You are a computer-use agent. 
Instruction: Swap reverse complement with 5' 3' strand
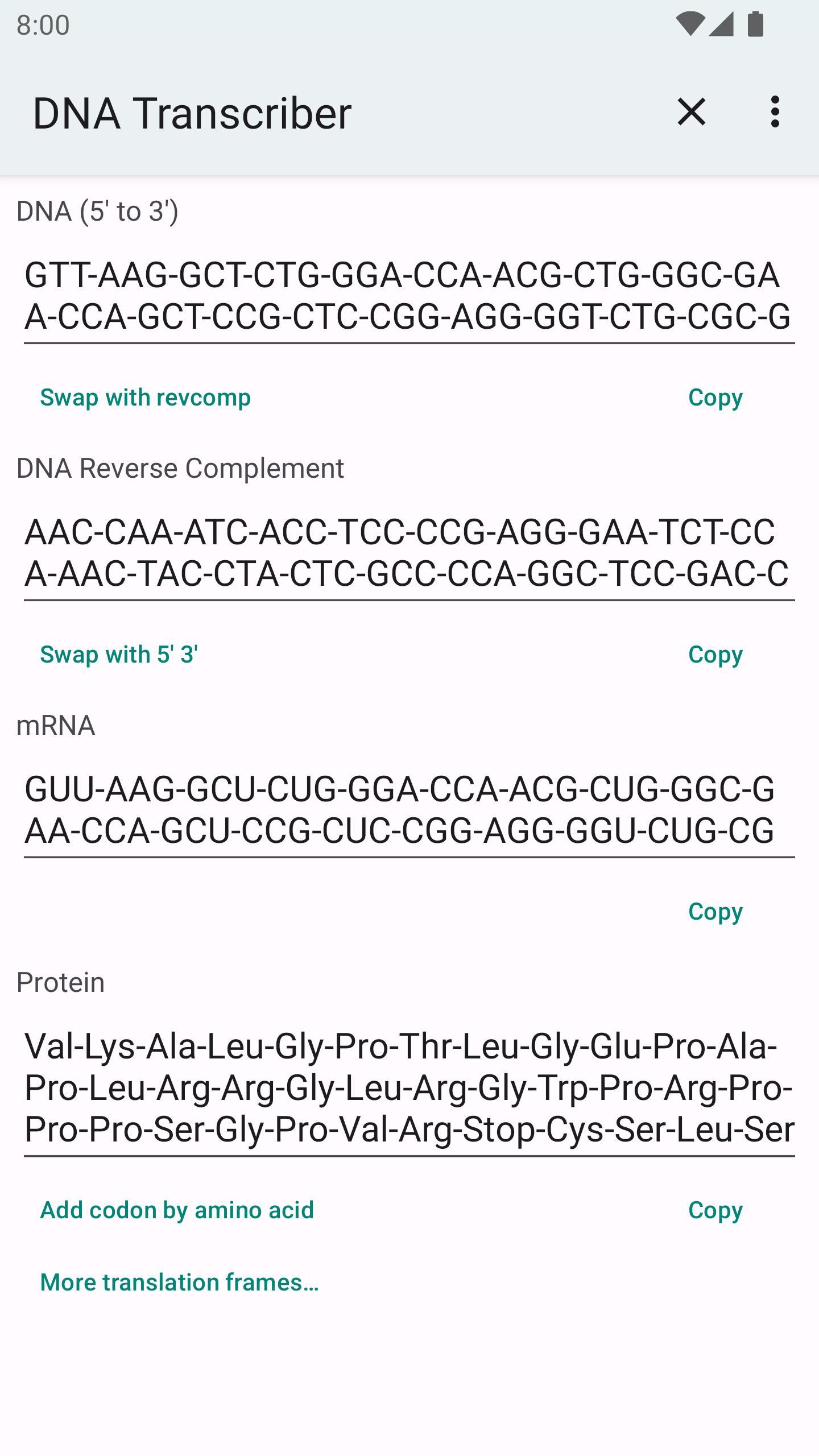[x=121, y=655]
